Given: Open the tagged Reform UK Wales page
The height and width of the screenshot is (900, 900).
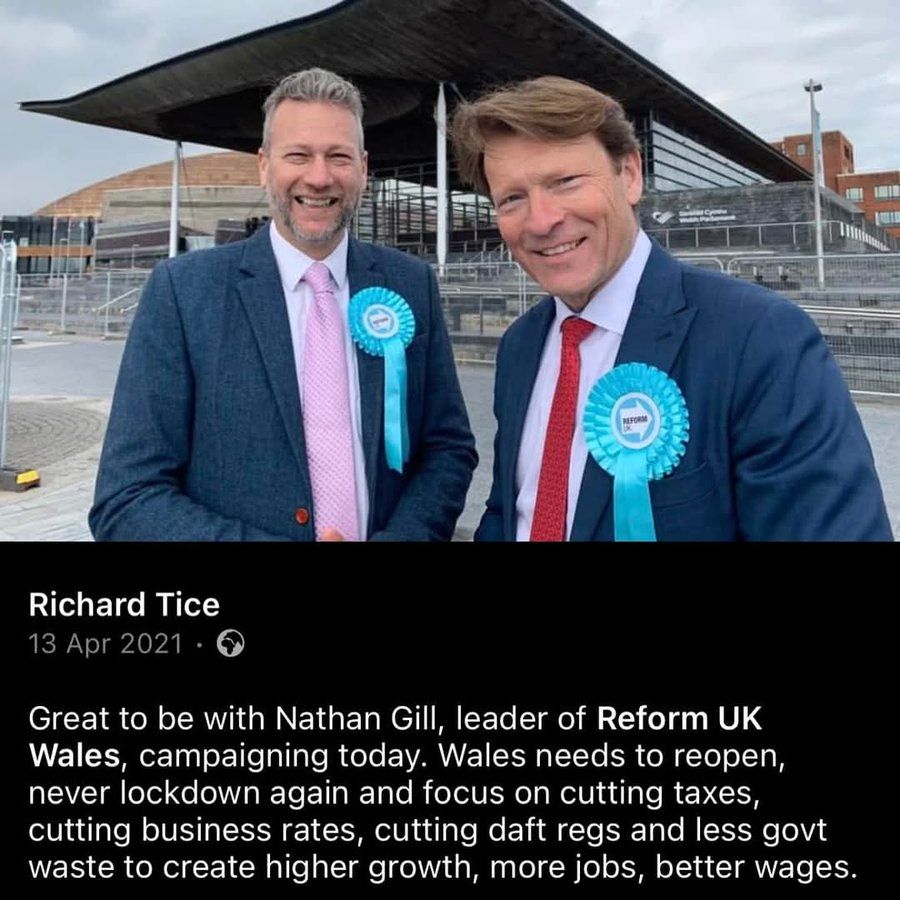Looking at the screenshot, I should click(679, 718).
